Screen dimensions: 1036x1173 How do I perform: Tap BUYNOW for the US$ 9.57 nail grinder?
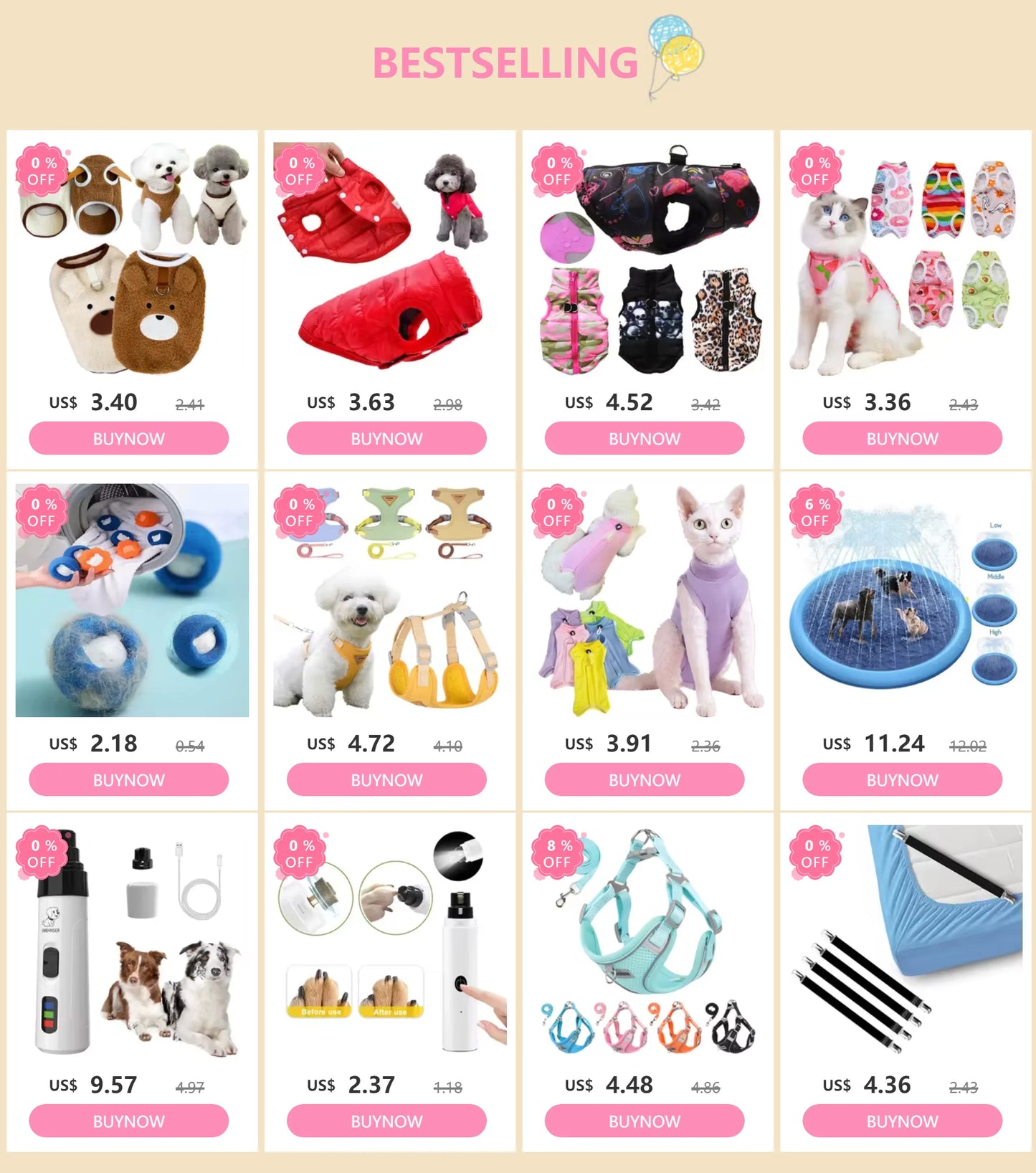tap(128, 1121)
